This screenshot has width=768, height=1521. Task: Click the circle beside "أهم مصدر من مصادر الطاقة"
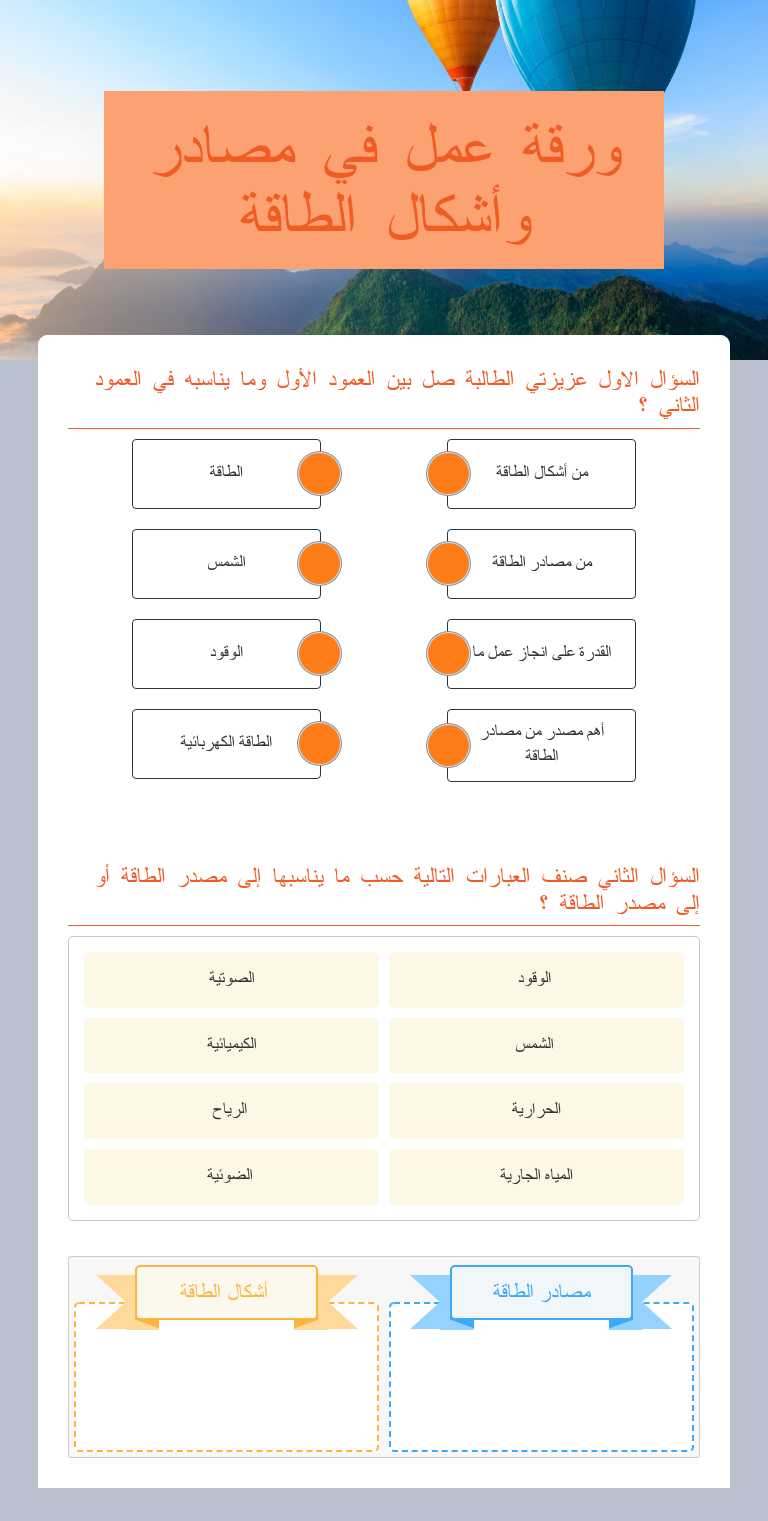pos(448,744)
